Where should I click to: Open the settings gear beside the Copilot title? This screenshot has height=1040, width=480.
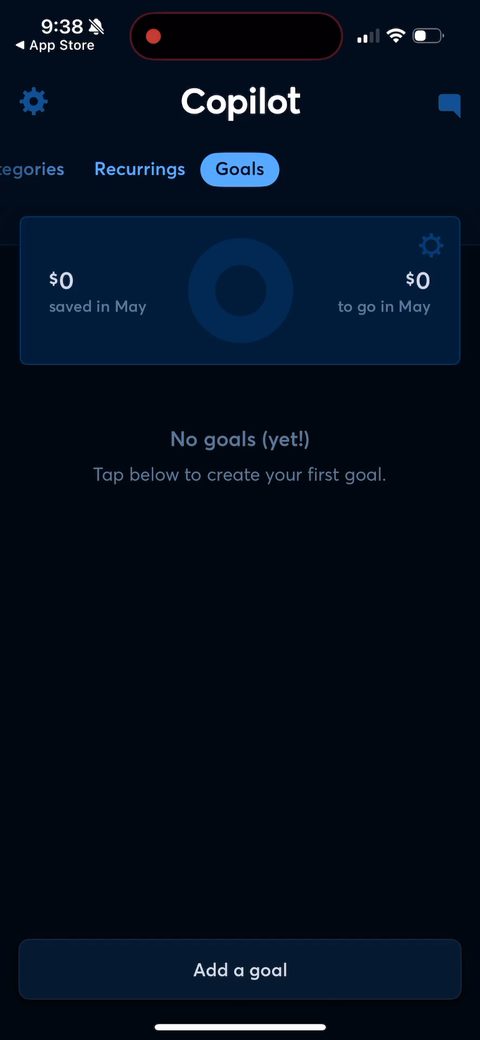(34, 101)
